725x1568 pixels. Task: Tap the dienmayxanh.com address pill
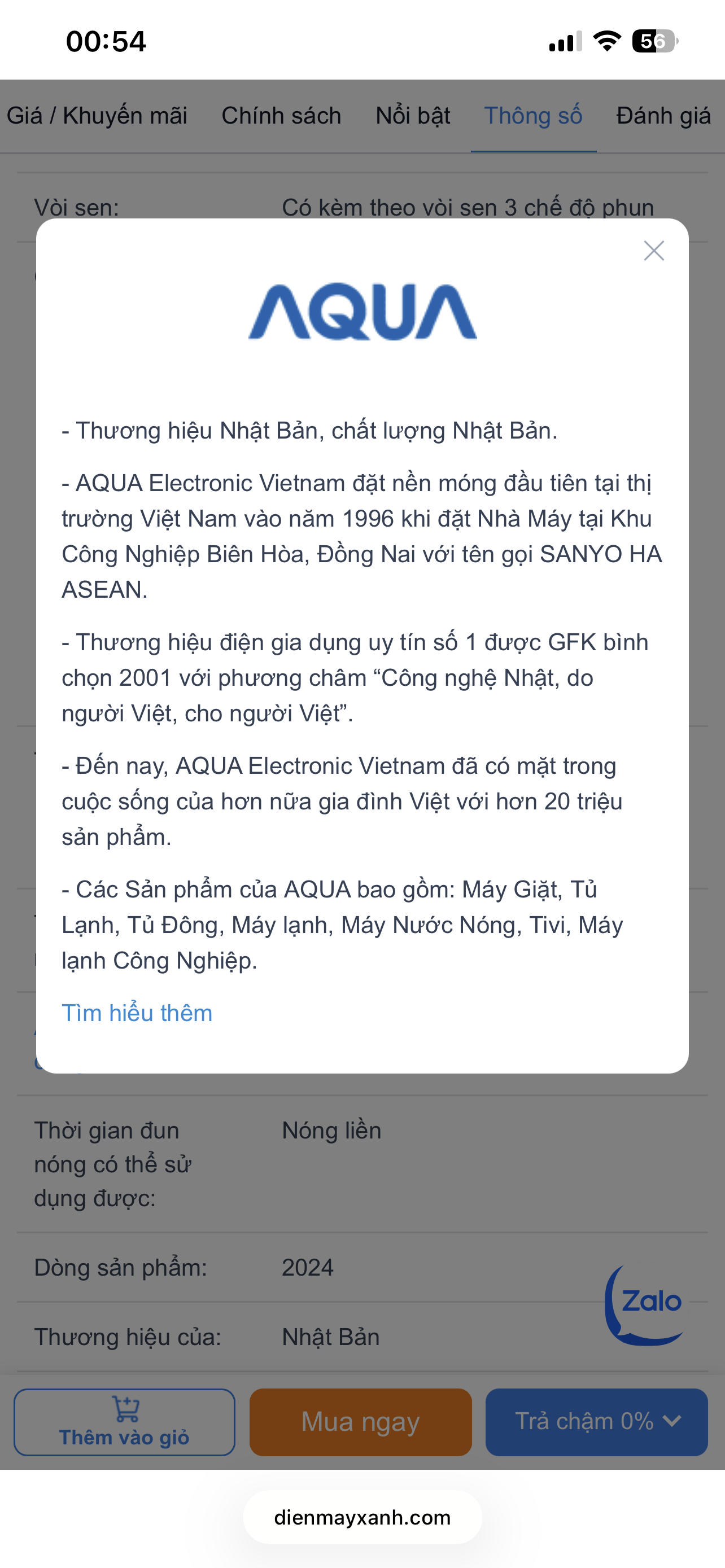362,1517
